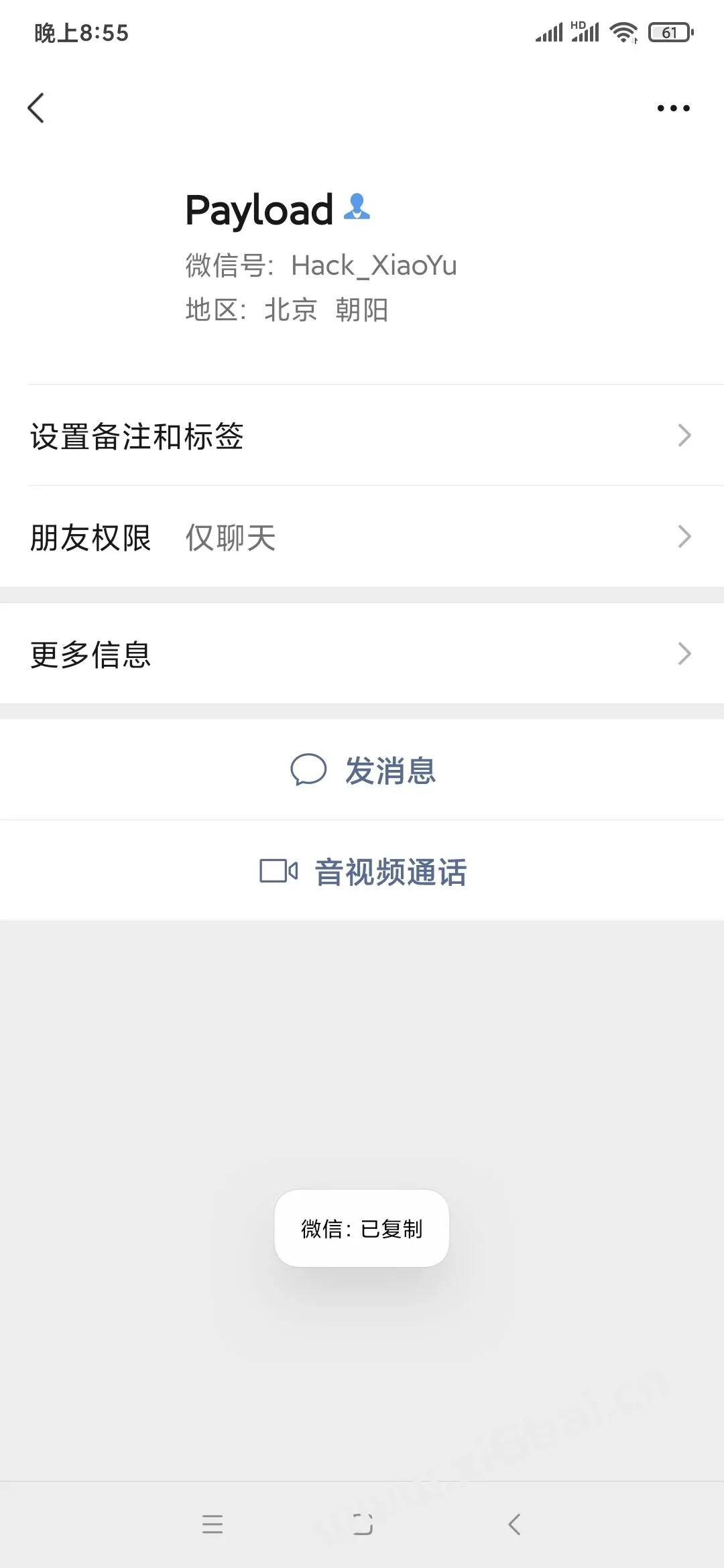View 更多信息 for this contact
The height and width of the screenshot is (1568, 724).
pos(362,653)
